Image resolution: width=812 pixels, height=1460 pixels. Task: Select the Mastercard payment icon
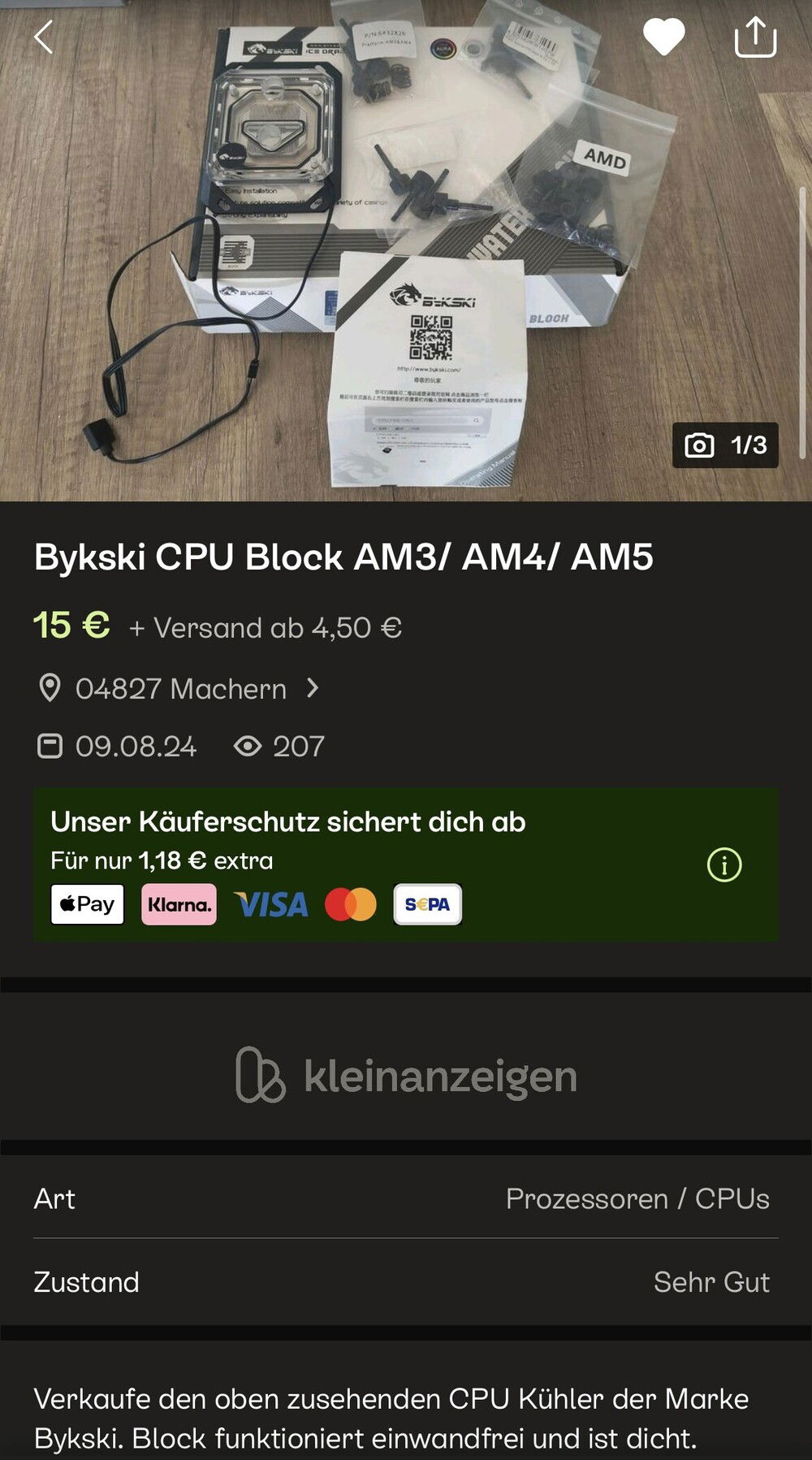351,903
